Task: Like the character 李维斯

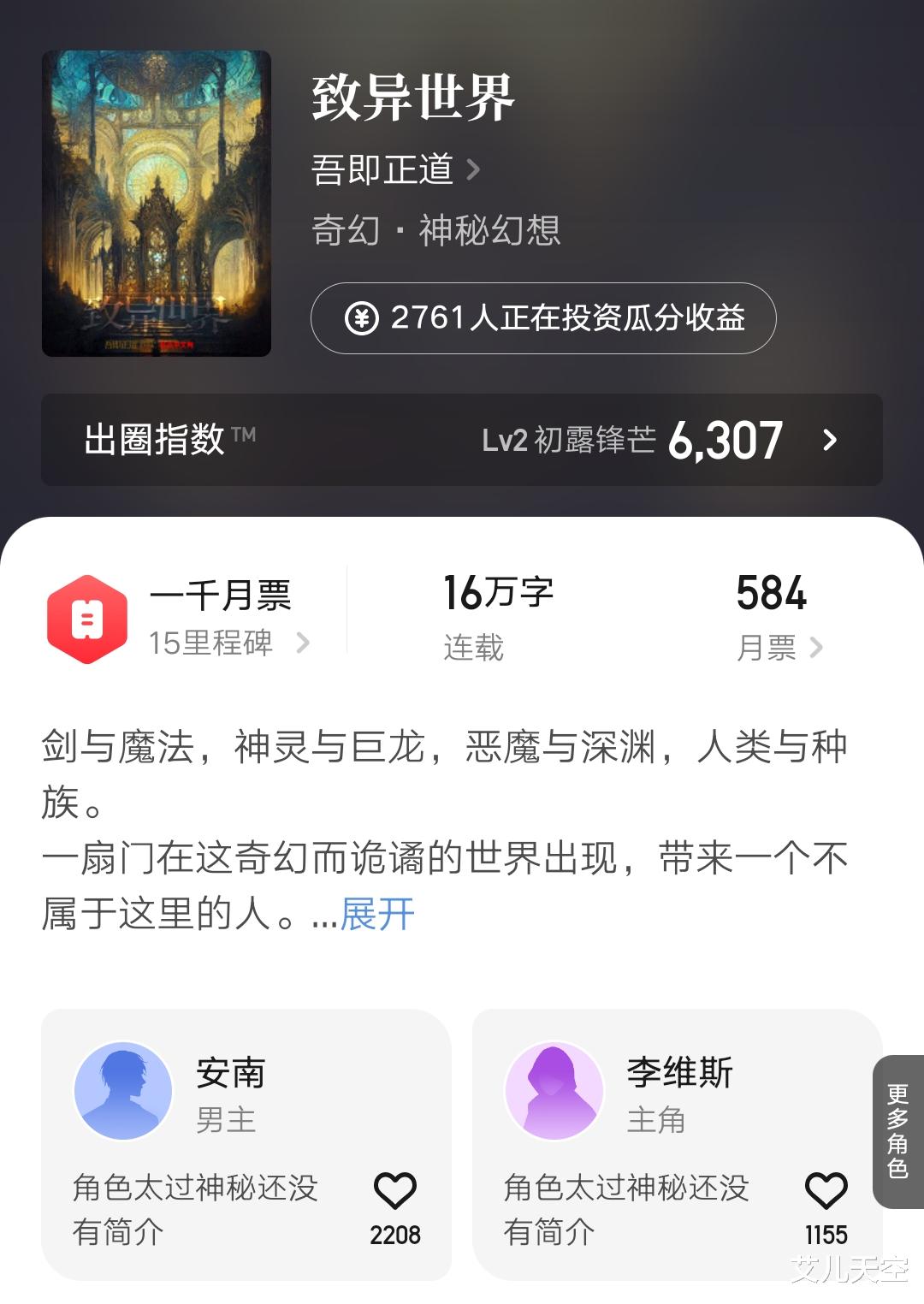Action: pyautogui.click(x=826, y=1191)
